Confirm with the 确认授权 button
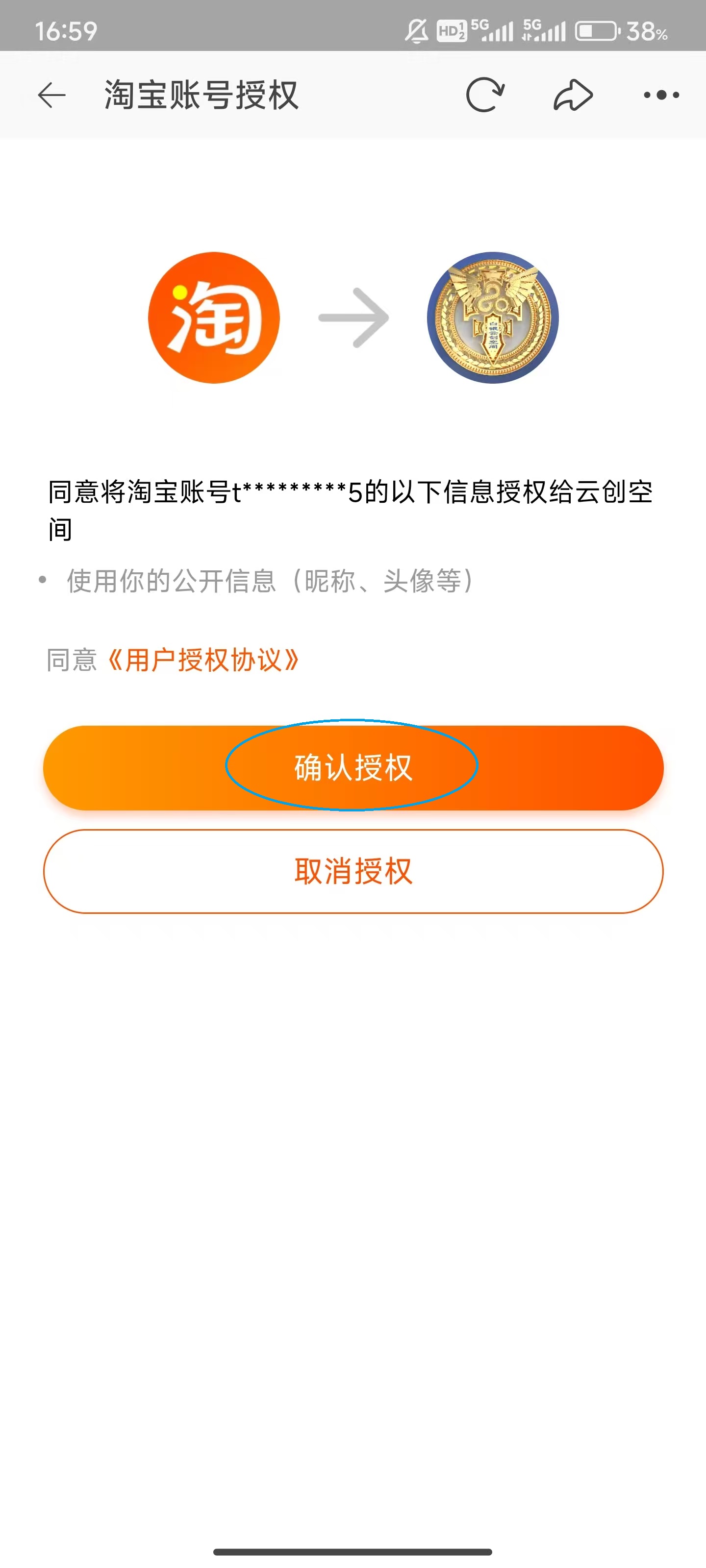706x1568 pixels. coord(353,767)
